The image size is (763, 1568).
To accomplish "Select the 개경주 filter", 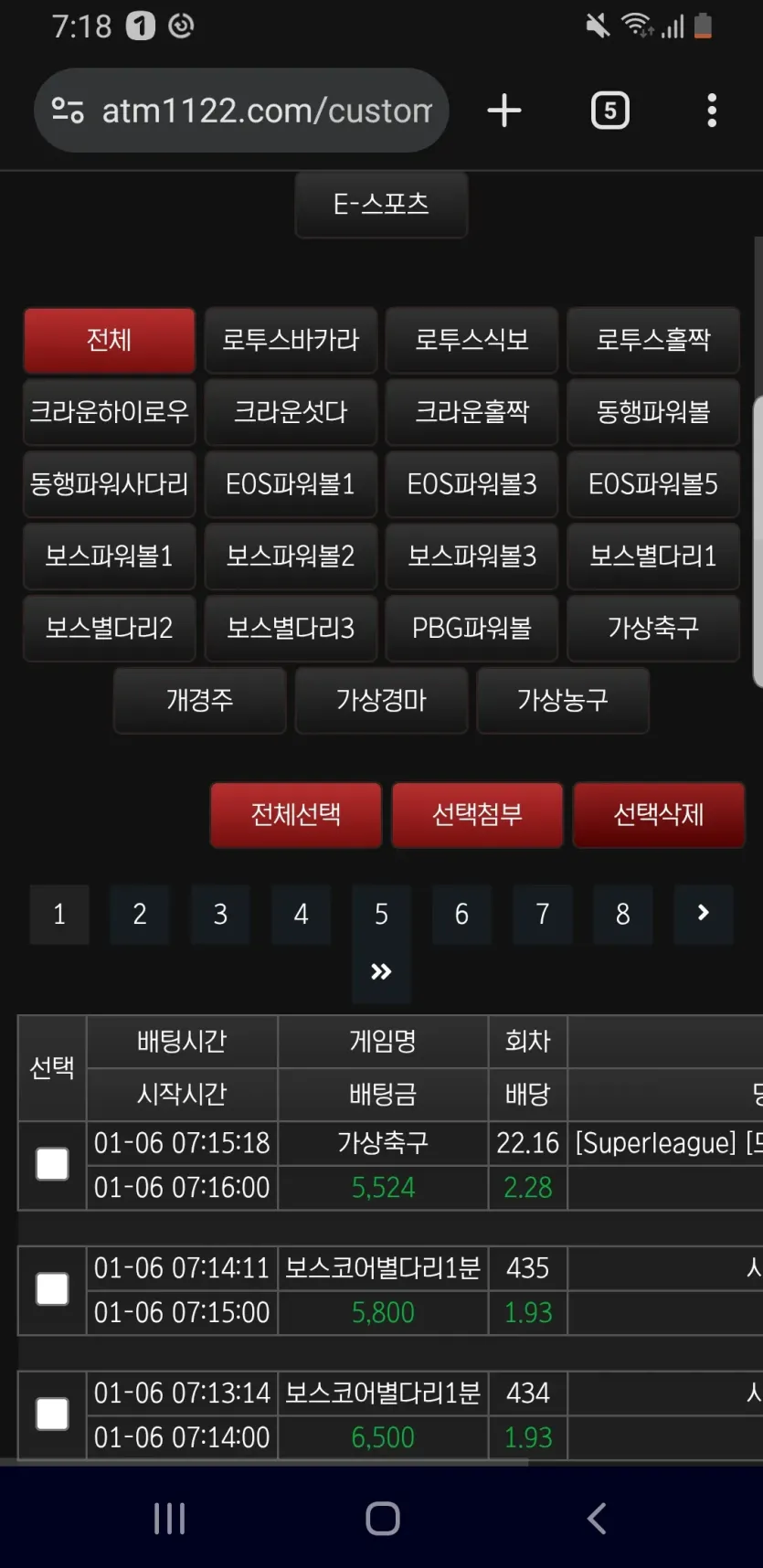I will coord(199,701).
